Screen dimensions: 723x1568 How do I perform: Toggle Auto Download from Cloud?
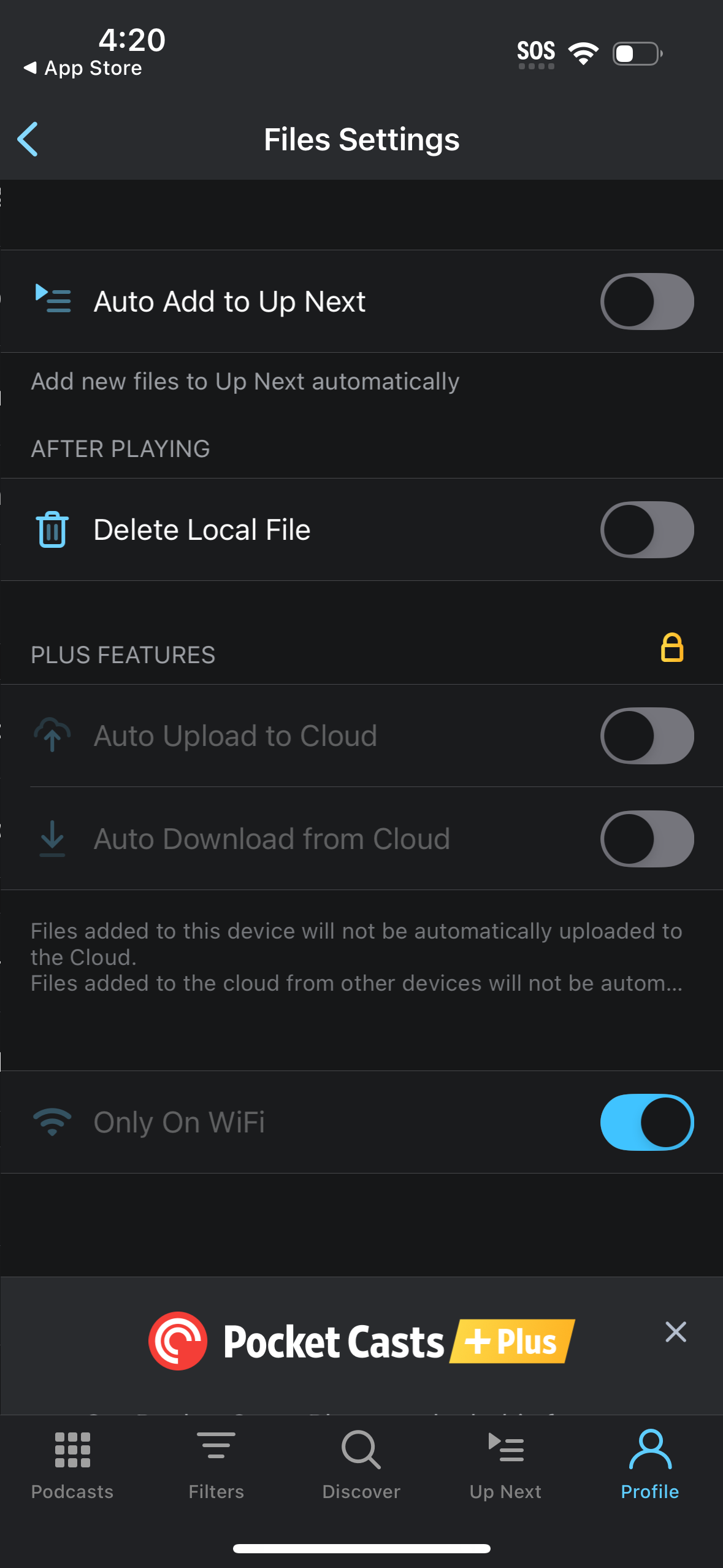[x=647, y=838]
